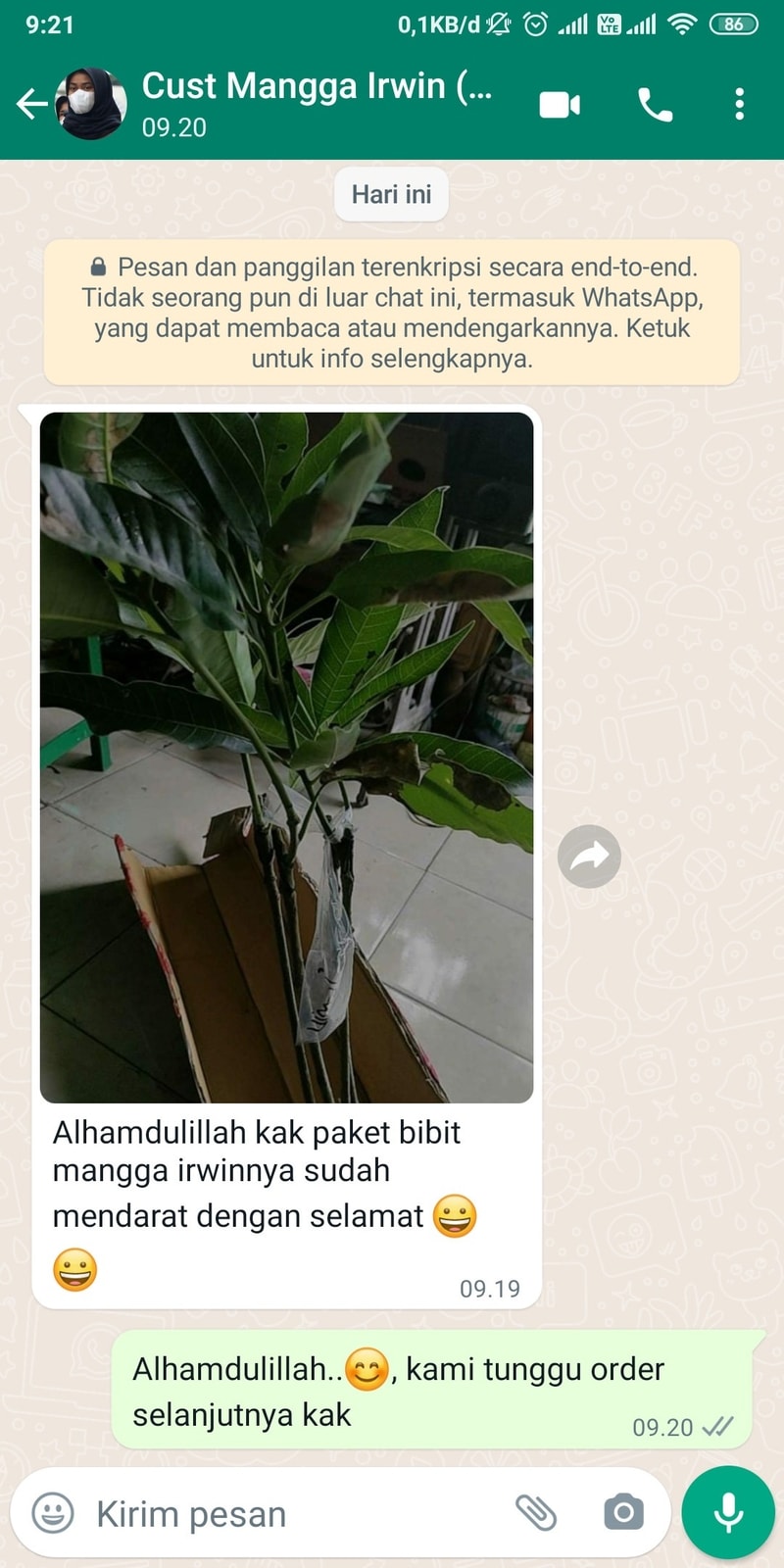Viewport: 784px width, 1568px height.
Task: Start a video call with this contact
Action: coord(560,105)
